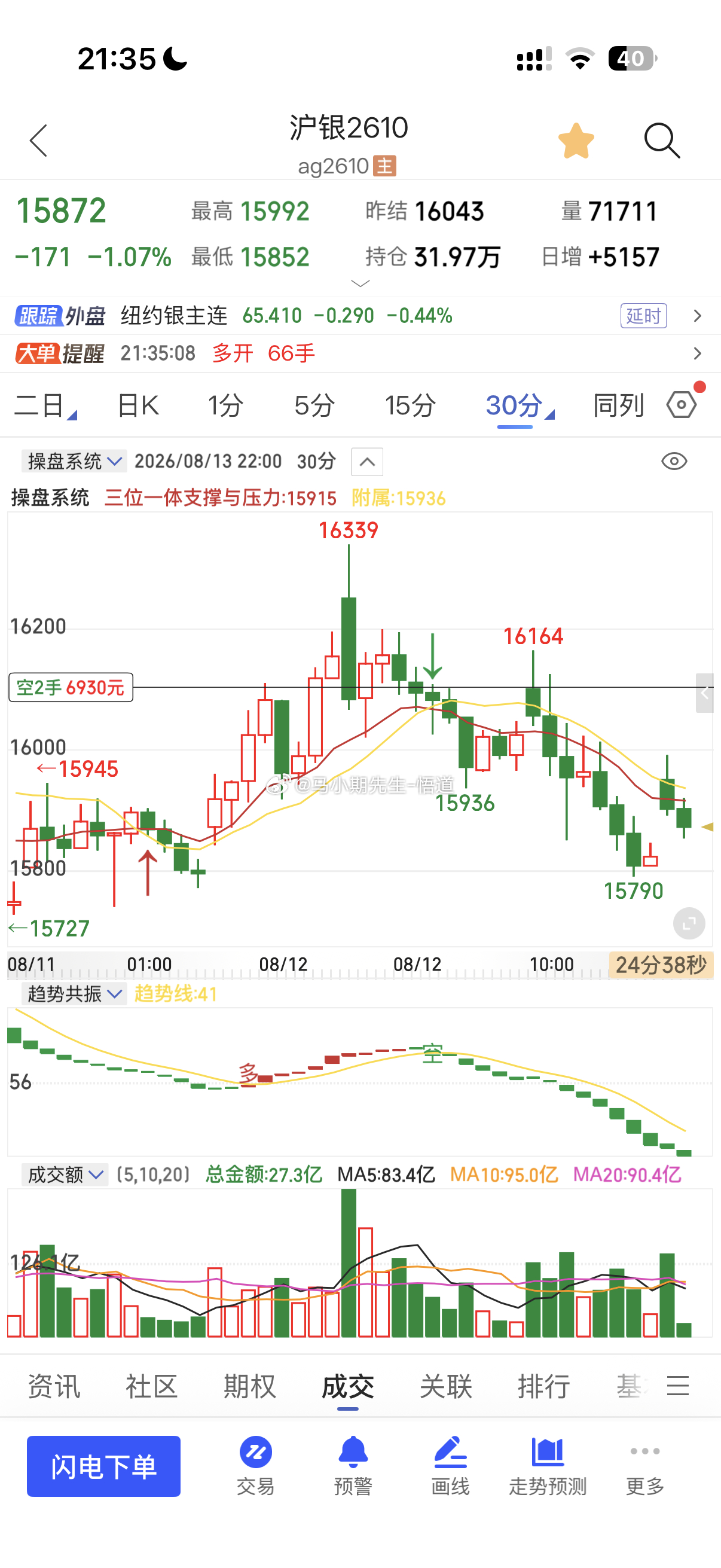
Task: Open the search magnifier
Action: coord(662,141)
